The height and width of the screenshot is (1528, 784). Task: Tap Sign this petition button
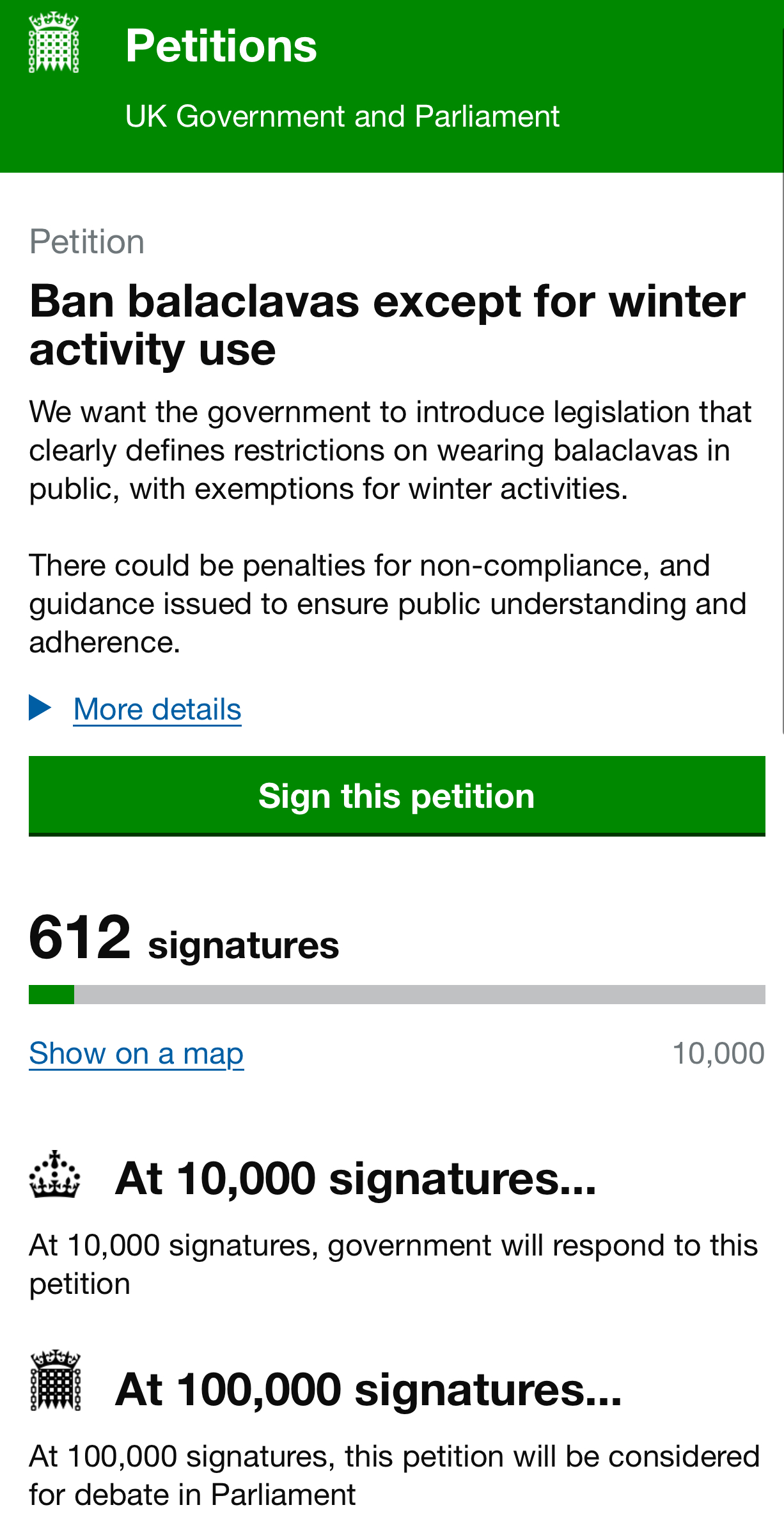[x=396, y=796]
